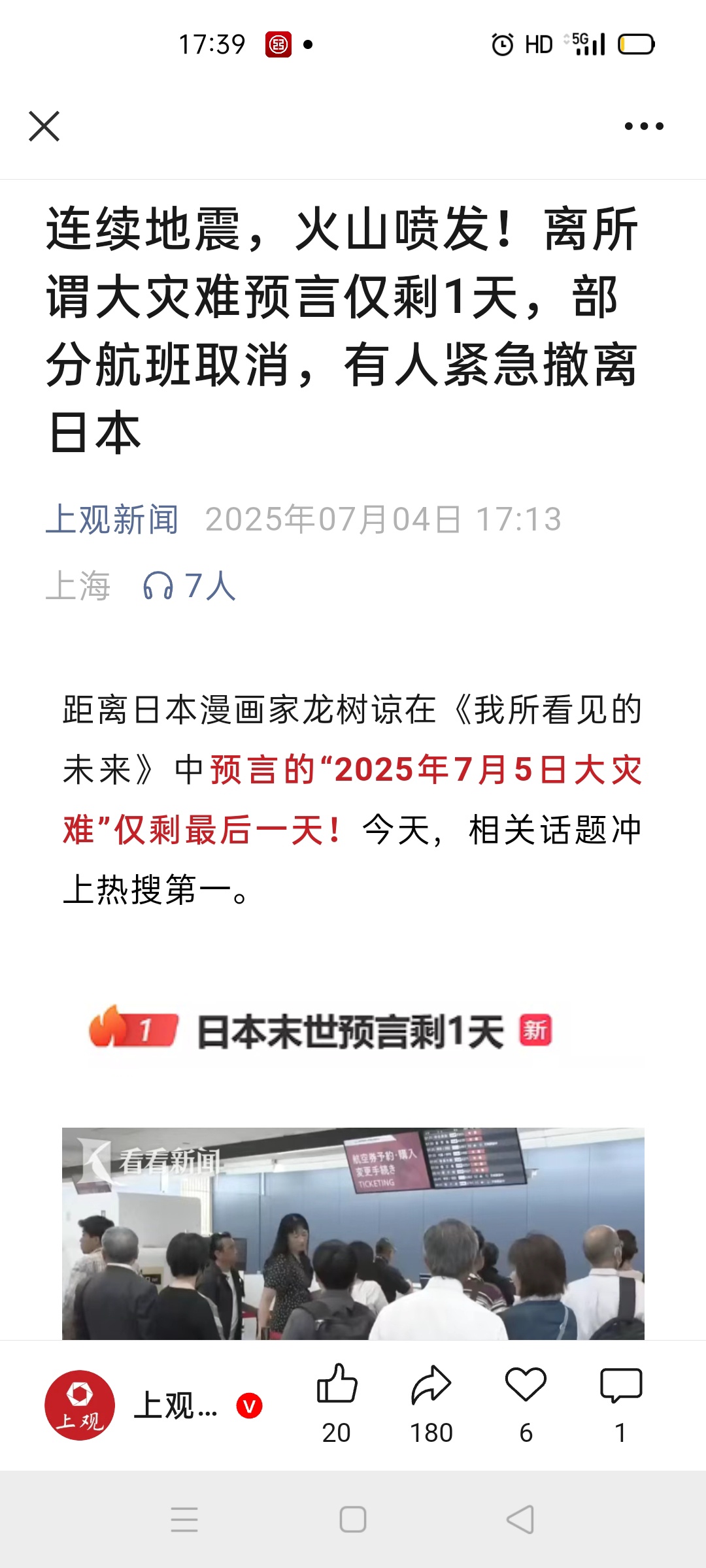Open the three-dot overflow menu
The width and height of the screenshot is (706, 1568).
coord(643,126)
